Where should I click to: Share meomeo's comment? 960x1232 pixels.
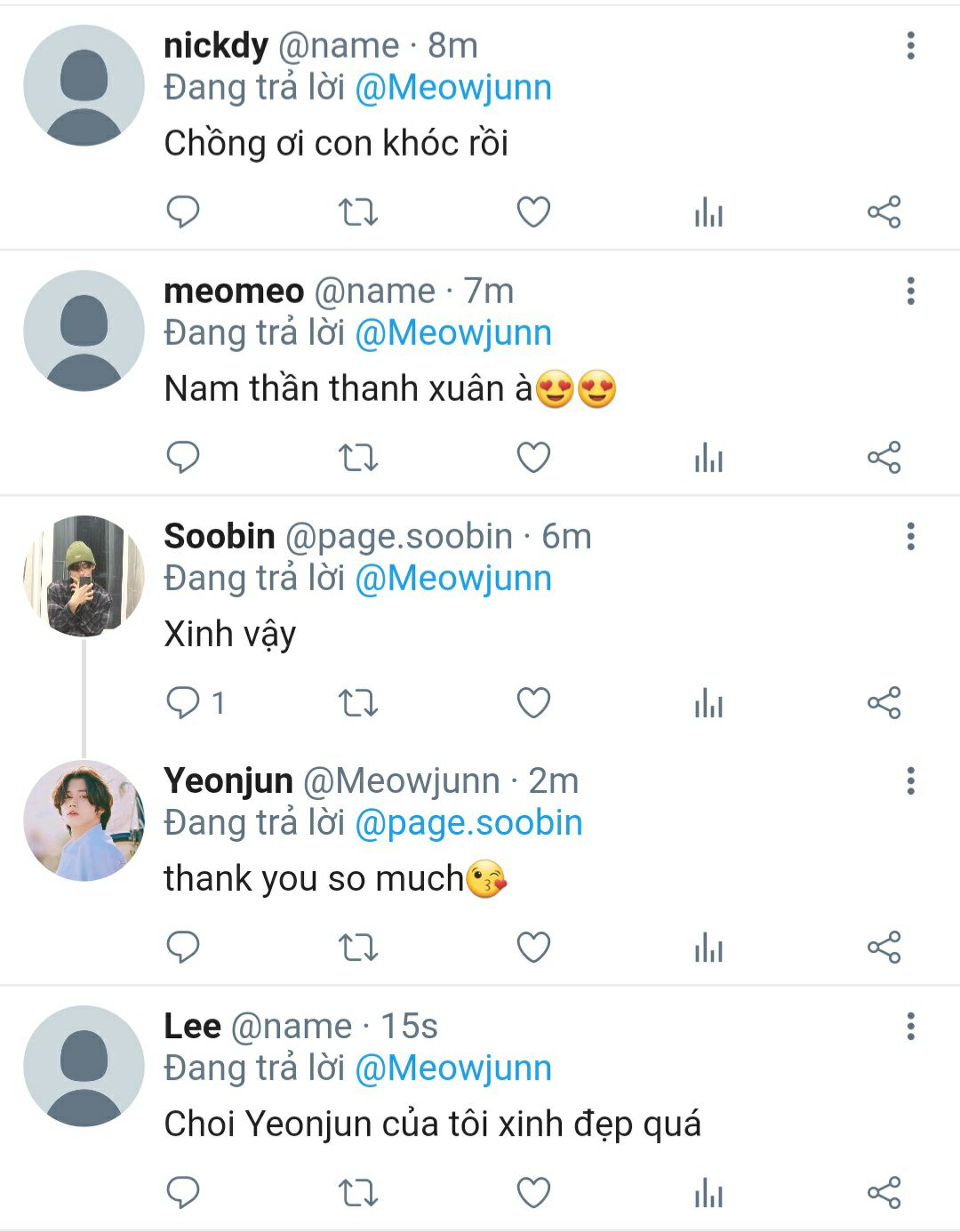pos(884,458)
